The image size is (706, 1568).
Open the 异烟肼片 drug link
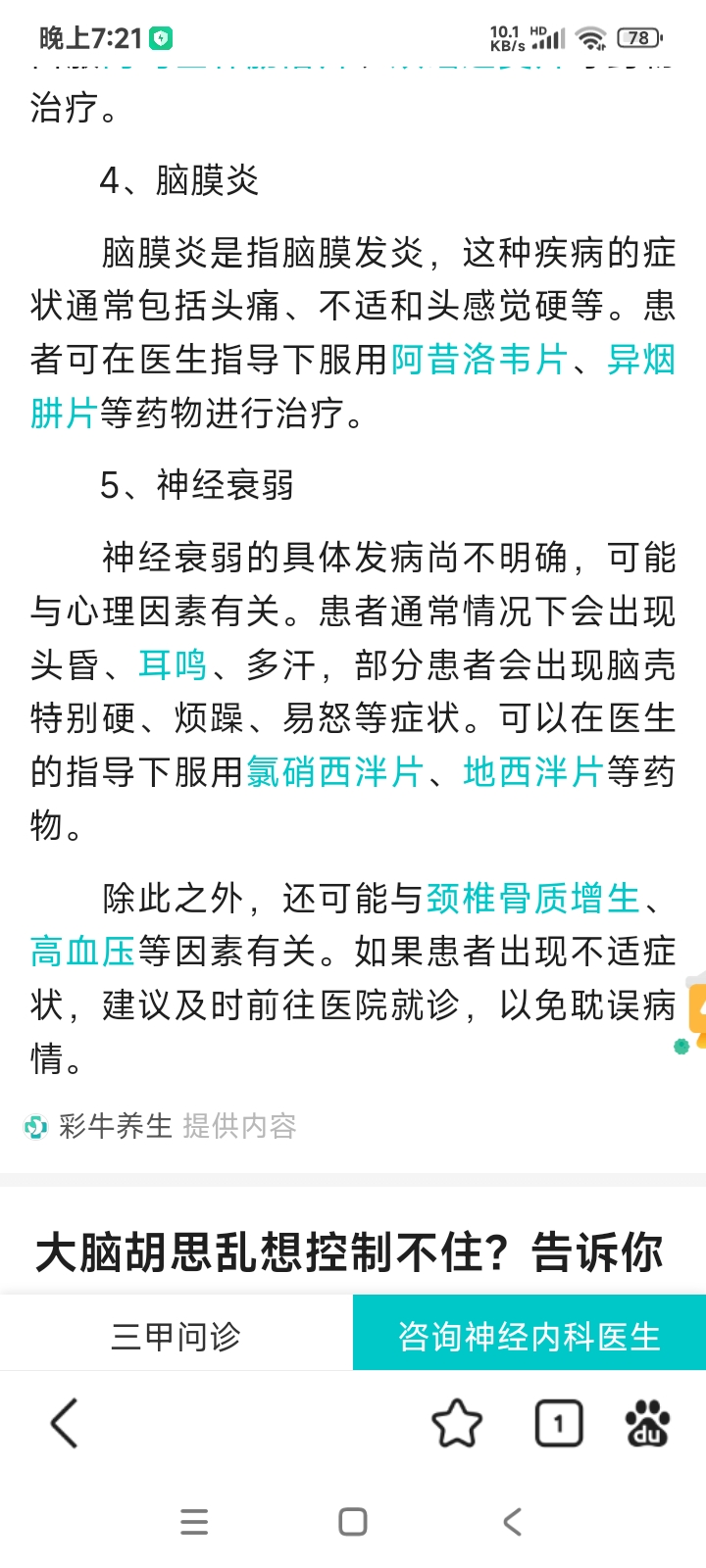[x=641, y=361]
